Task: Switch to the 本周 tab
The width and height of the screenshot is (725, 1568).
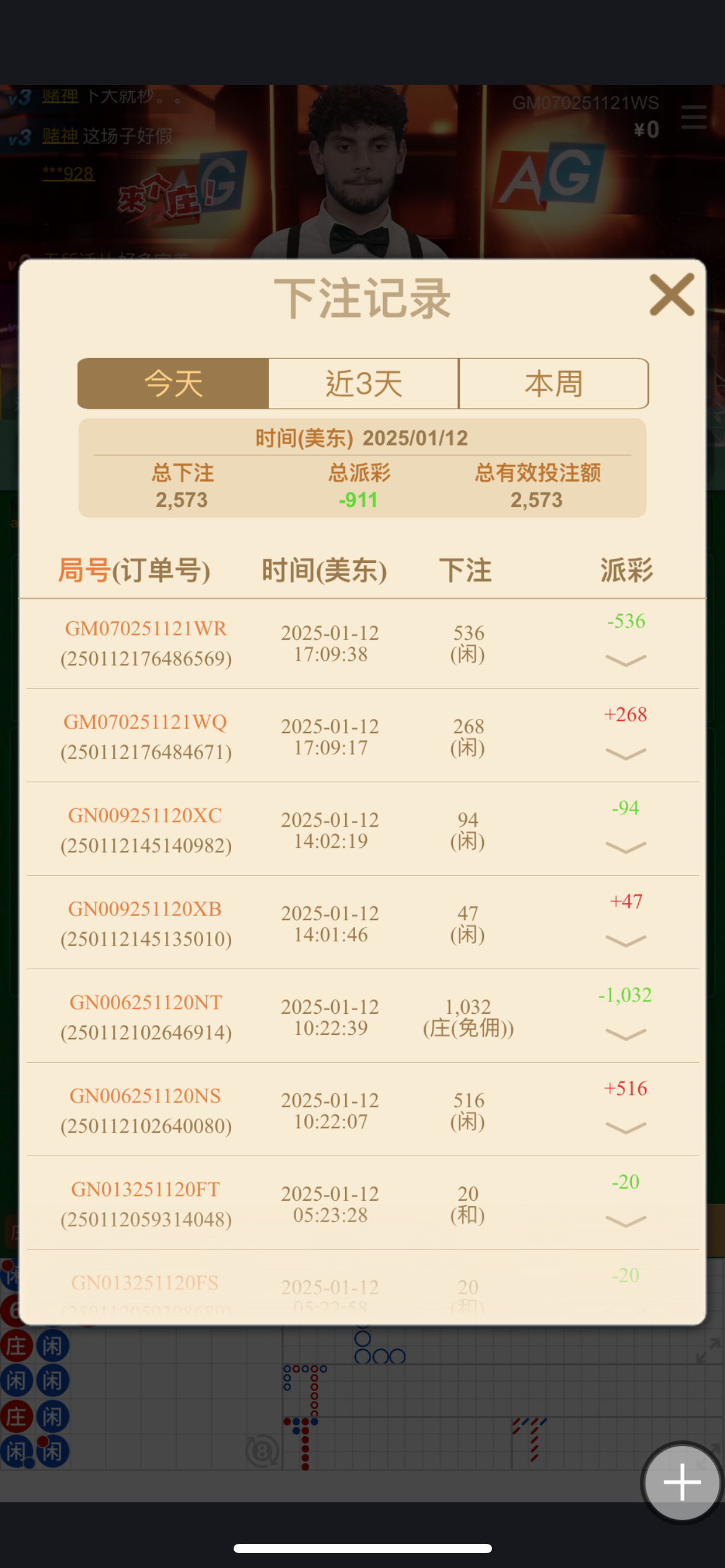Action: [553, 383]
